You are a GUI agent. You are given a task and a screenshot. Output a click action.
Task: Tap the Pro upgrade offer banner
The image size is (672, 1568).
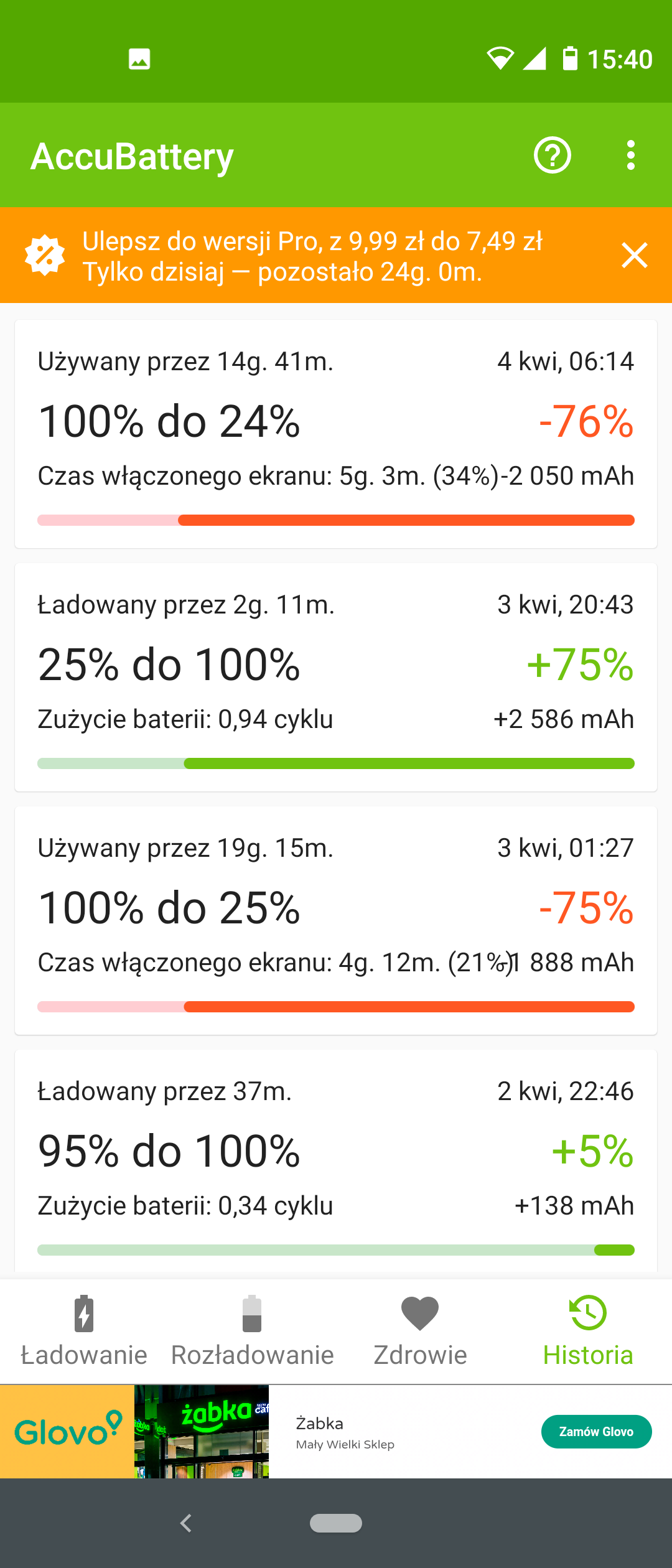pyautogui.click(x=311, y=256)
